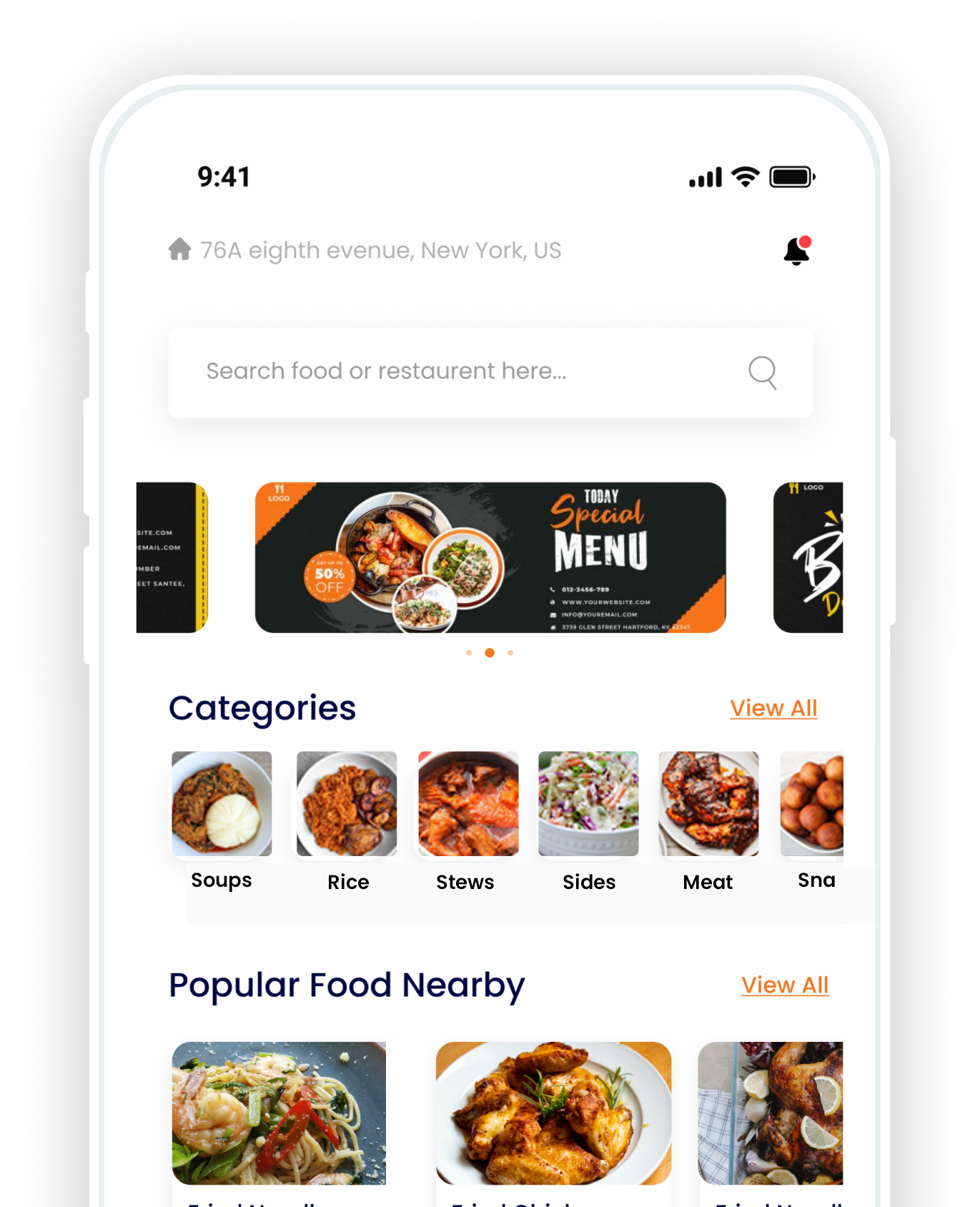This screenshot has height=1207, width=980.
Task: Tap the search magnifier icon
Action: [x=762, y=372]
